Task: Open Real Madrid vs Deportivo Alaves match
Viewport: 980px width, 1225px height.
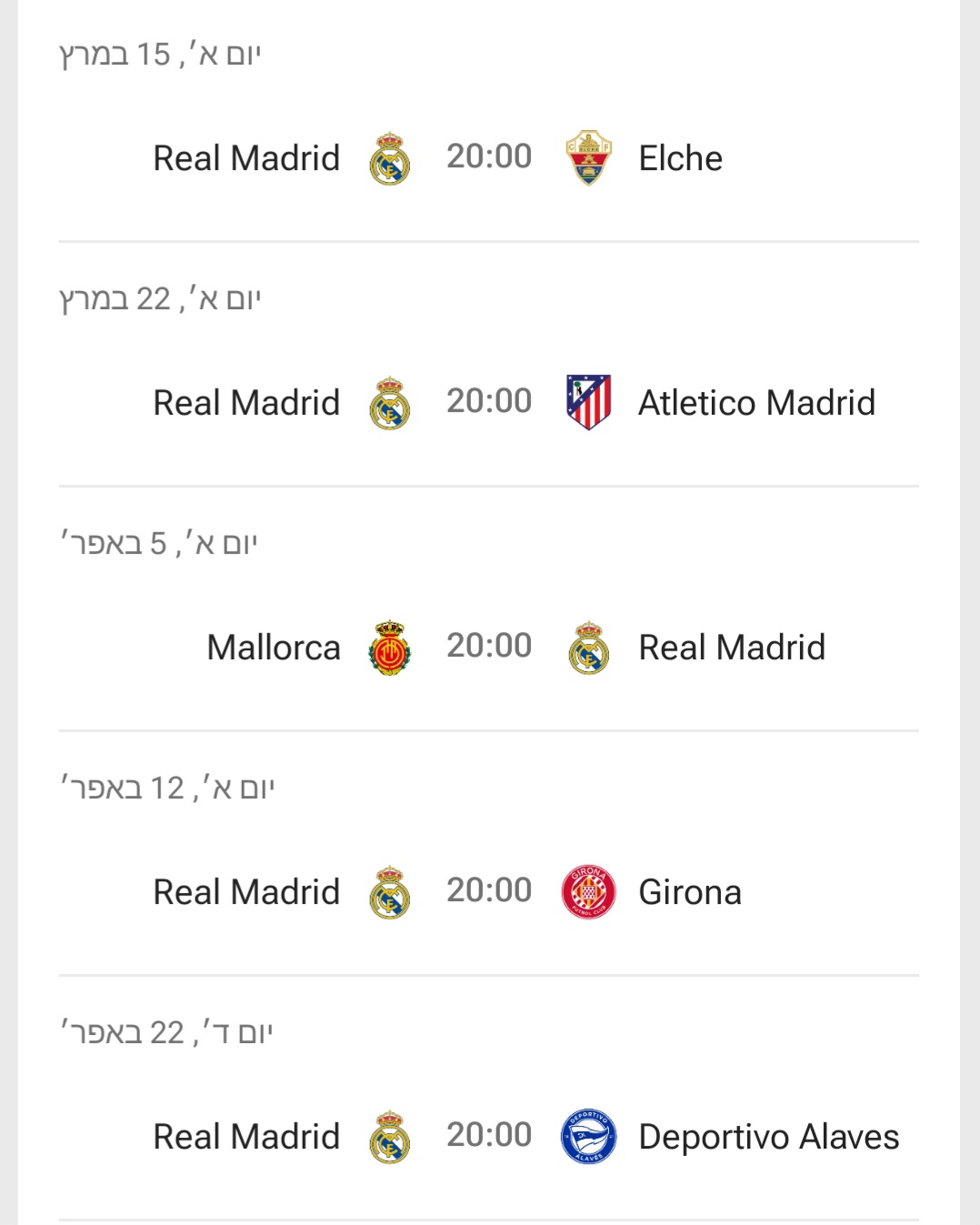Action: pos(489,1136)
